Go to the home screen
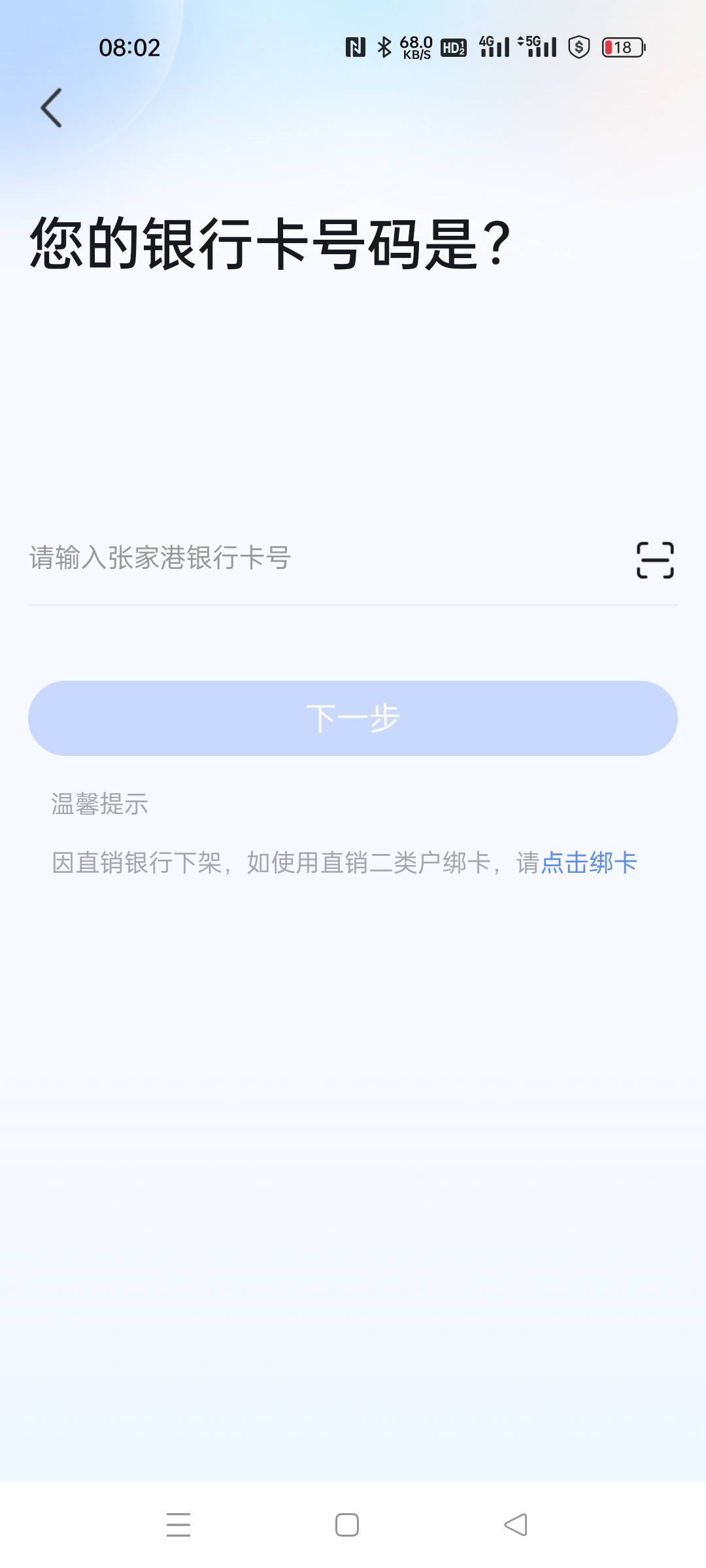The image size is (706, 1568). click(x=347, y=1525)
